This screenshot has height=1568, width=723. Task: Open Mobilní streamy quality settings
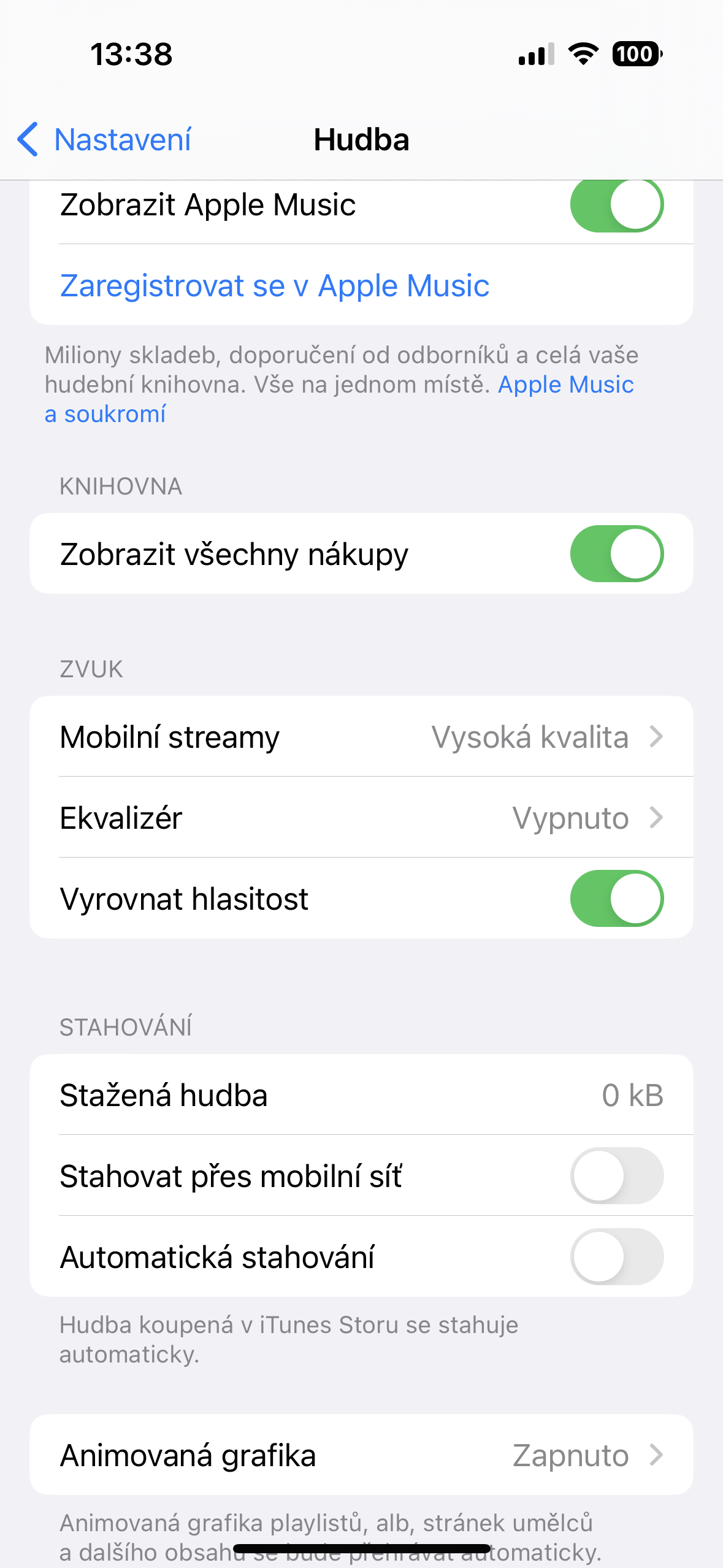[362, 736]
